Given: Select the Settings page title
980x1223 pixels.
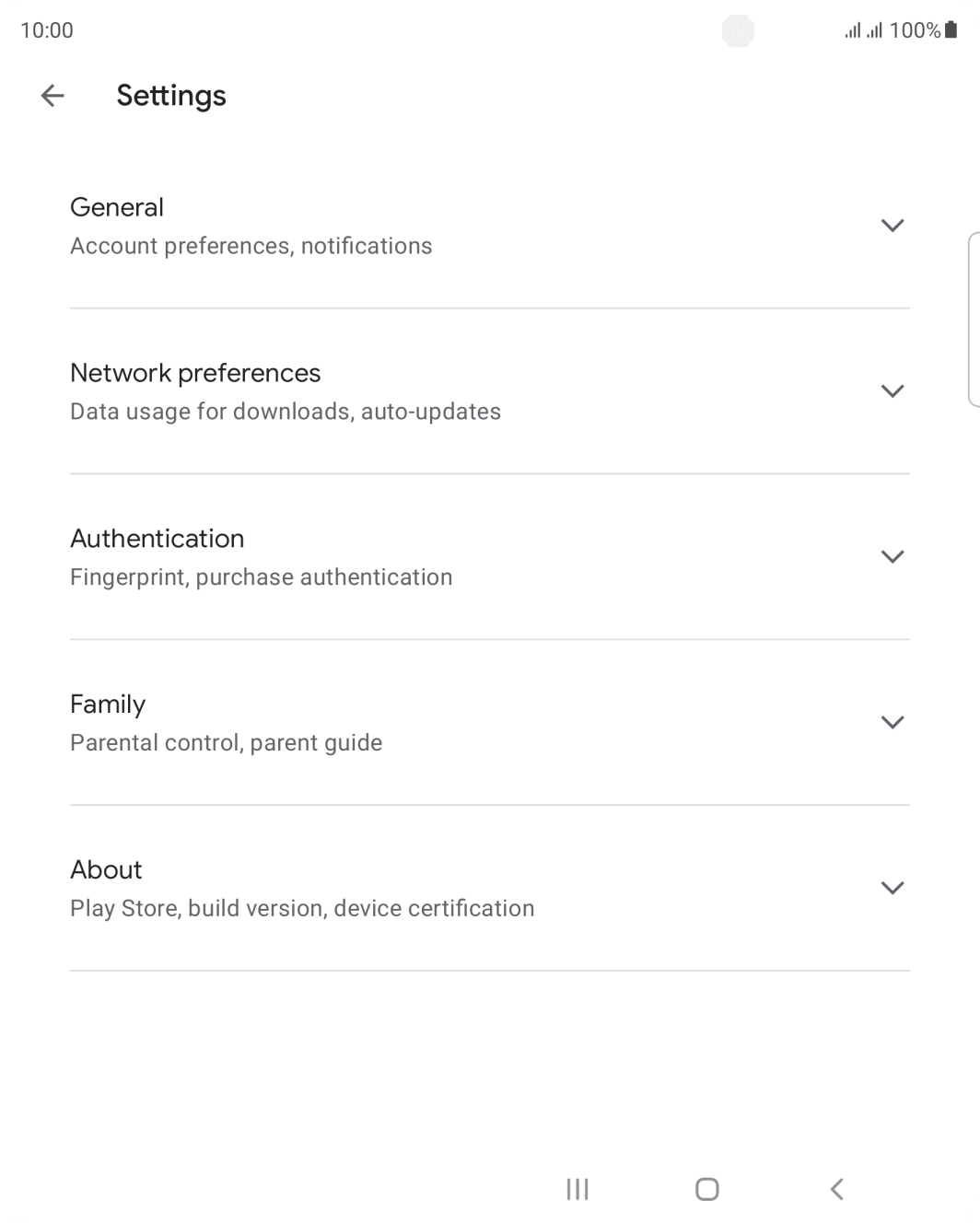Looking at the screenshot, I should (x=171, y=95).
